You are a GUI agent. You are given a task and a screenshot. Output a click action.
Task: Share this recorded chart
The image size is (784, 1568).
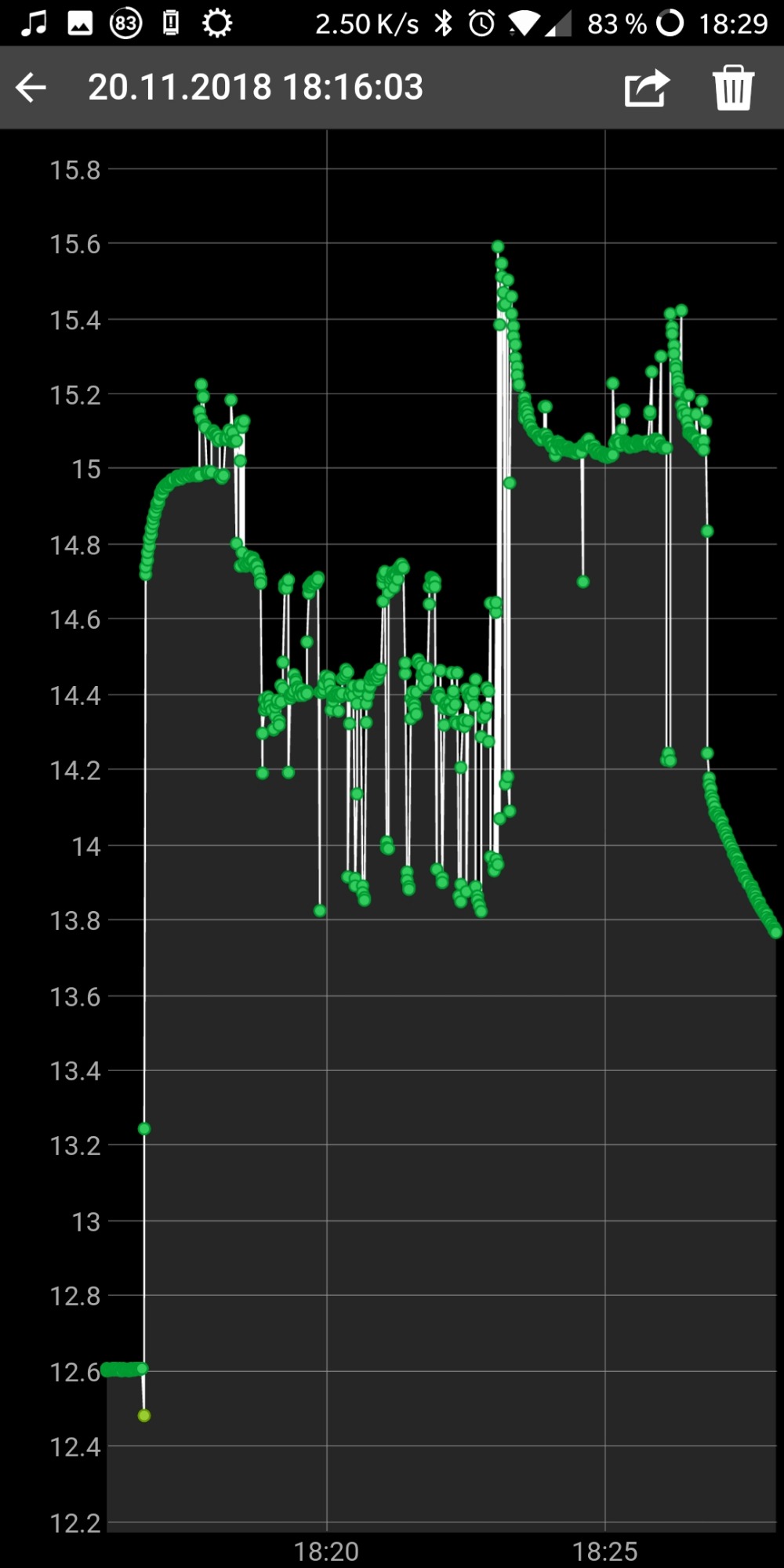pos(647,87)
